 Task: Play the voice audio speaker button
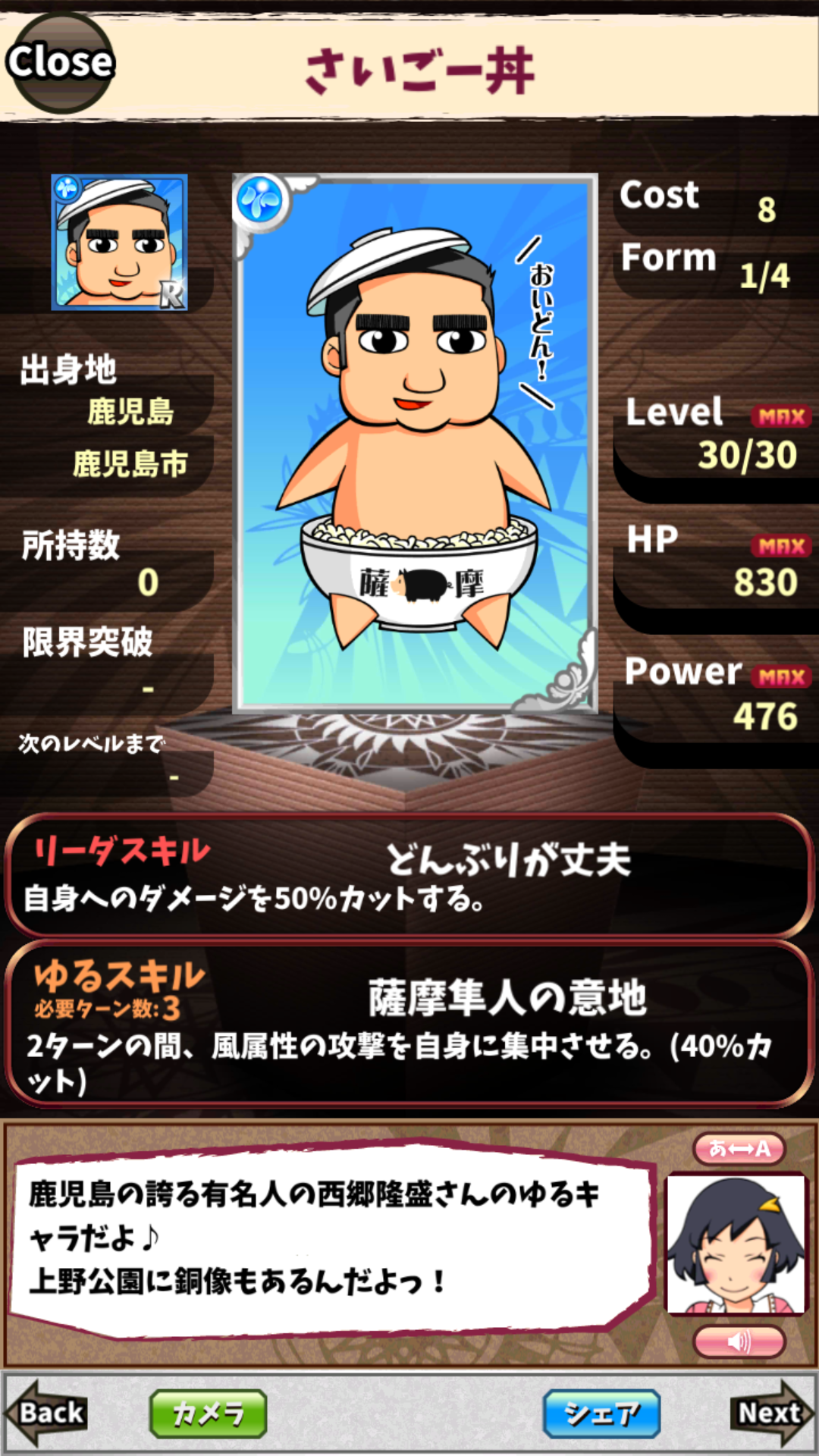coord(739,1341)
